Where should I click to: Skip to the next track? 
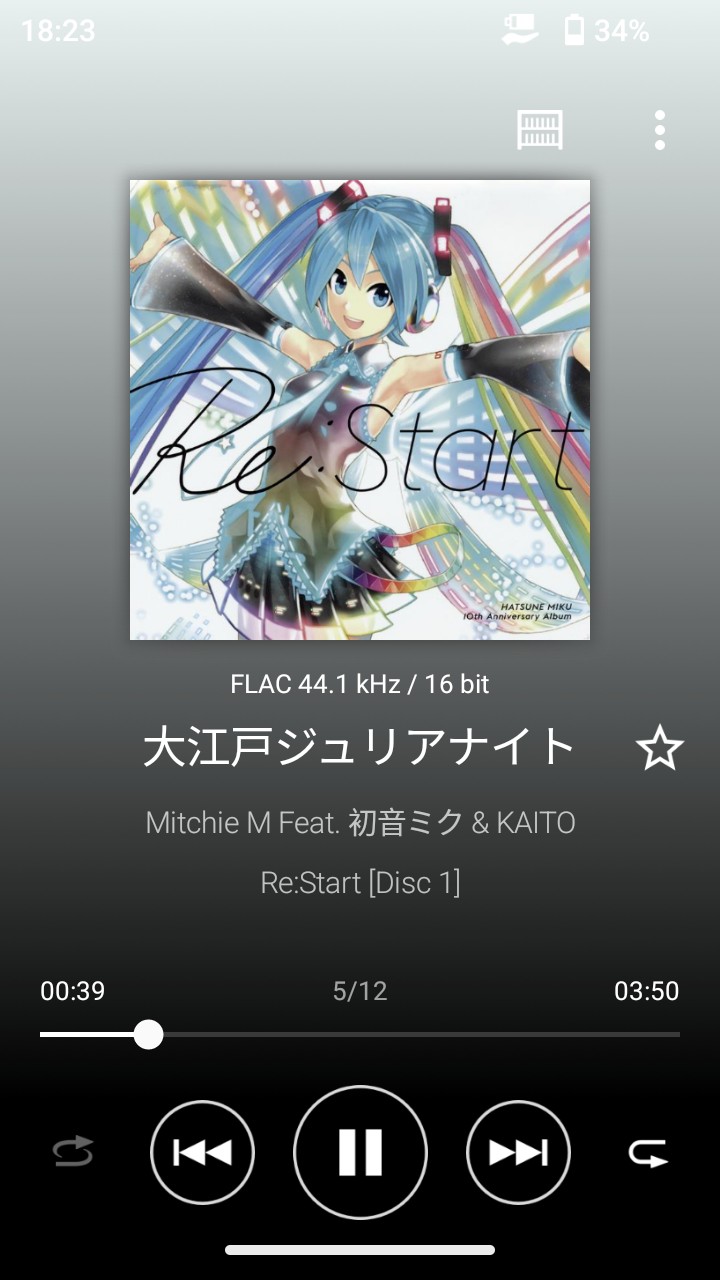(x=518, y=1152)
